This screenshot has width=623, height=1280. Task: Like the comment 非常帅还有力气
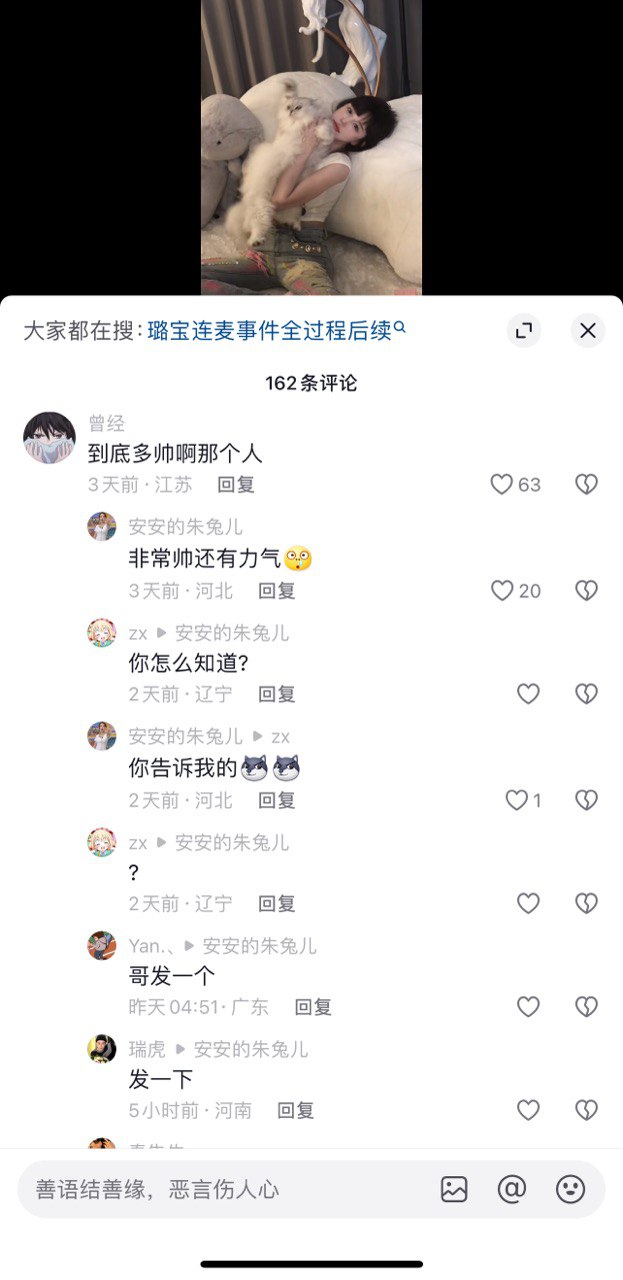coord(502,591)
